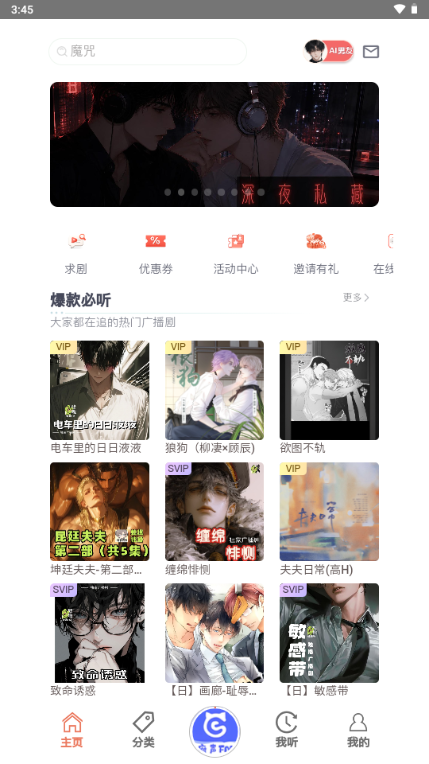Open the drama 电车里的日日液液
429x764 pixels.
(100, 397)
